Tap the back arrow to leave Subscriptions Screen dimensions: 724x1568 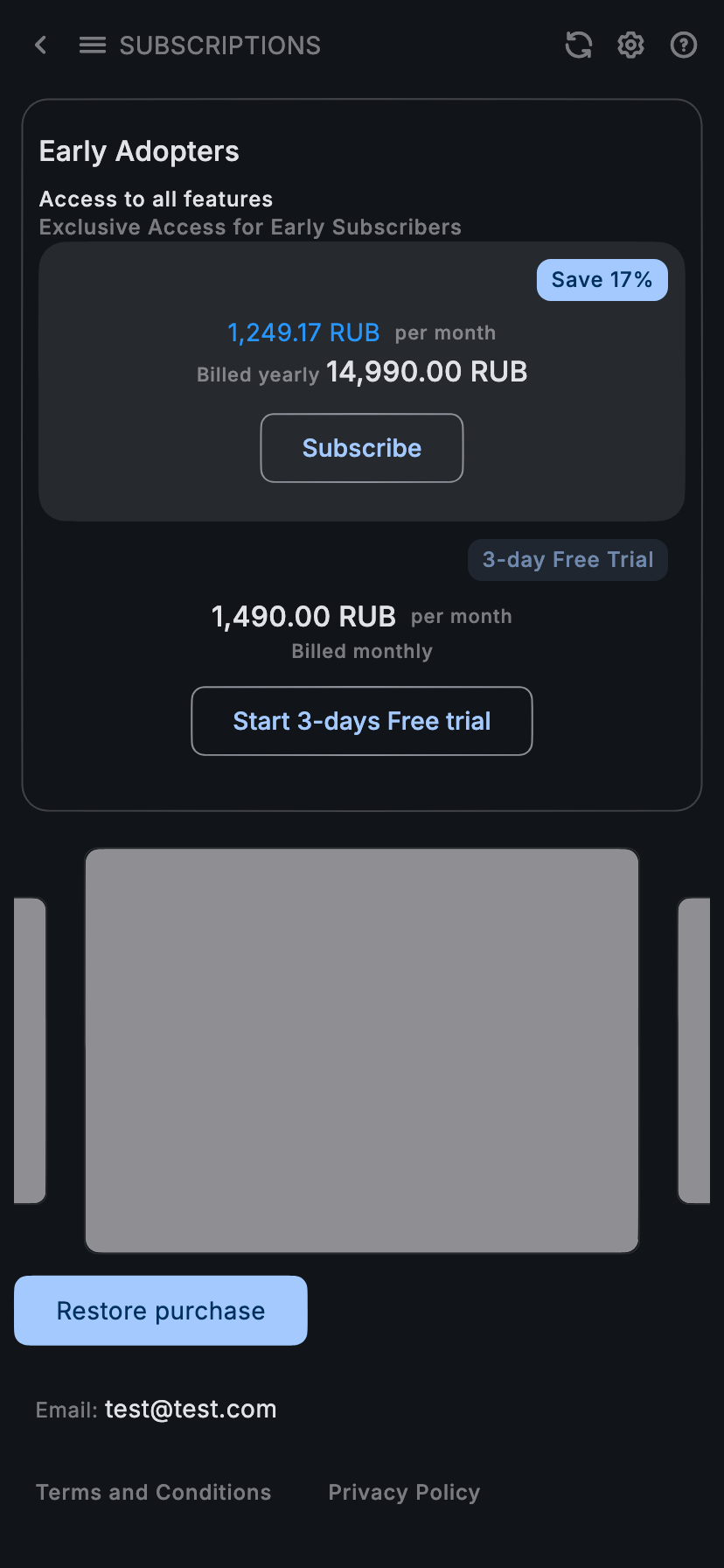40,45
